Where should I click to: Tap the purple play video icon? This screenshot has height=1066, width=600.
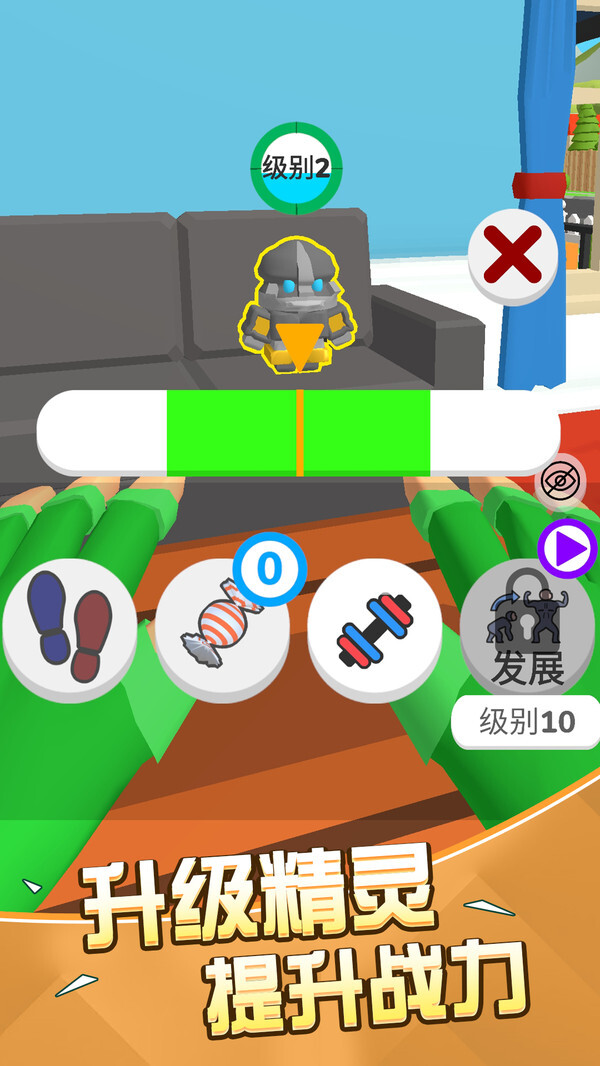click(567, 548)
